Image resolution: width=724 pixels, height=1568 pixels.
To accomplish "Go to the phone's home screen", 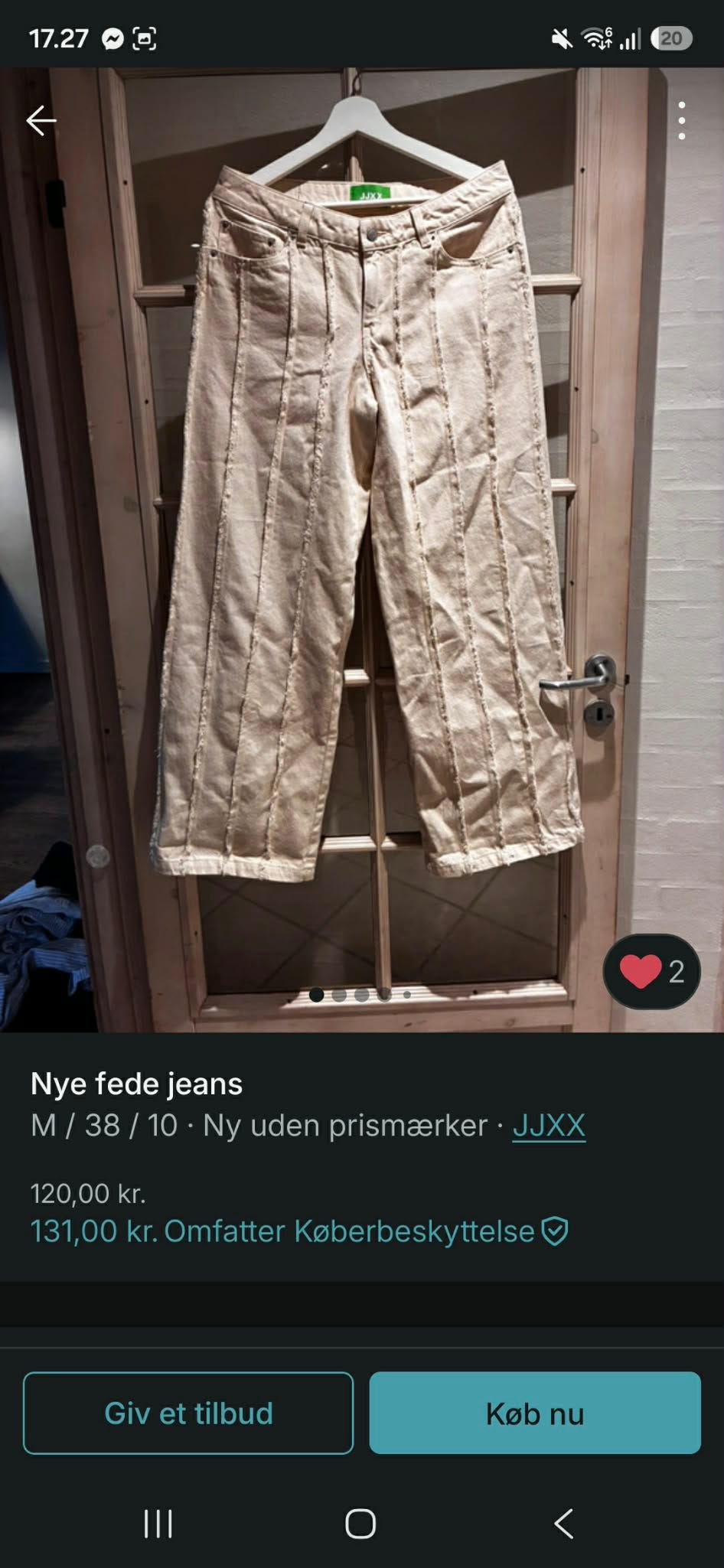I will pos(360,1524).
